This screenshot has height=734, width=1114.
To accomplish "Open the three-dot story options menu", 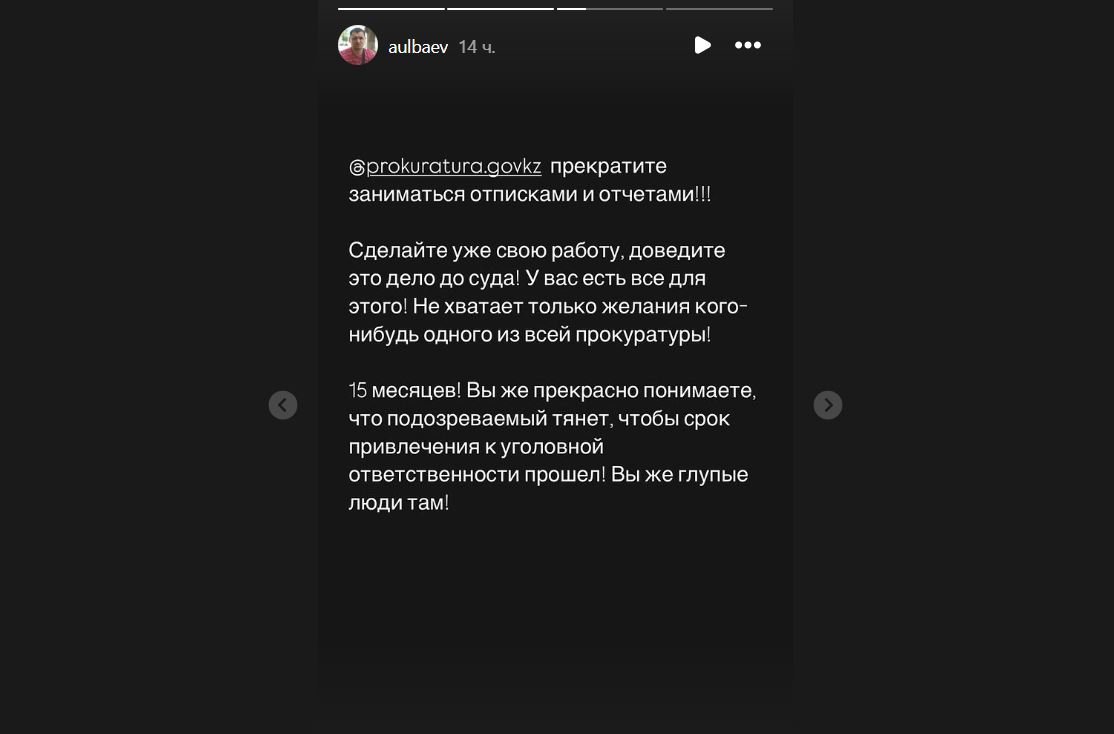I will pos(748,45).
